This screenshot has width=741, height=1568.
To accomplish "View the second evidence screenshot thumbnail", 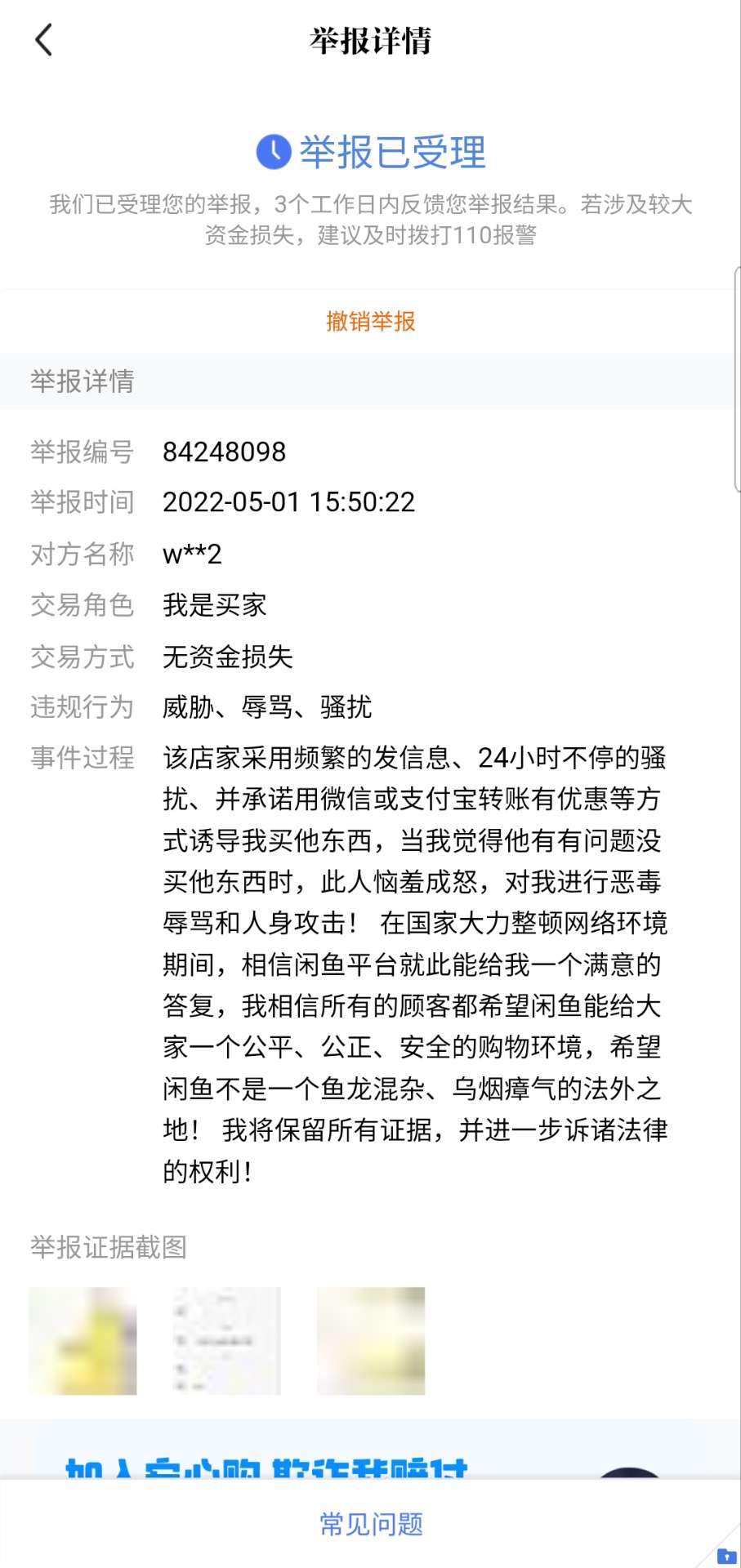I will point(227,1341).
